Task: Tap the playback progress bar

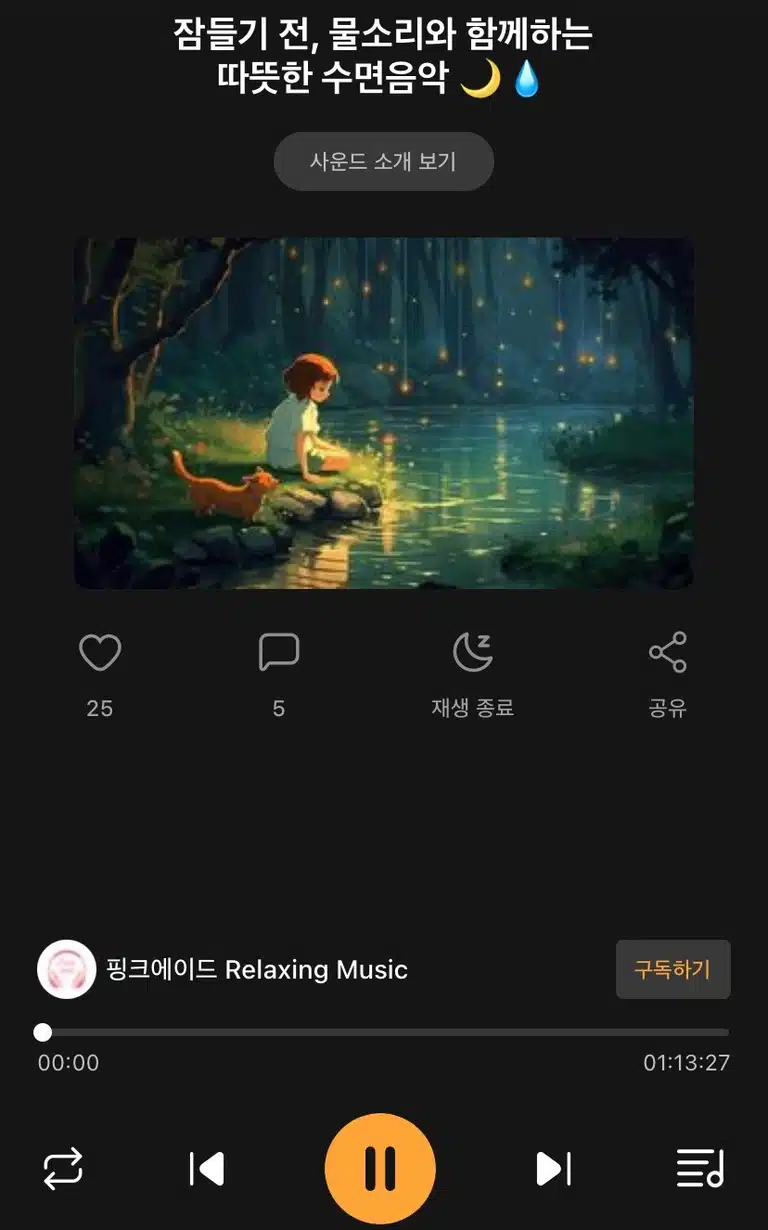Action: coord(384,1032)
